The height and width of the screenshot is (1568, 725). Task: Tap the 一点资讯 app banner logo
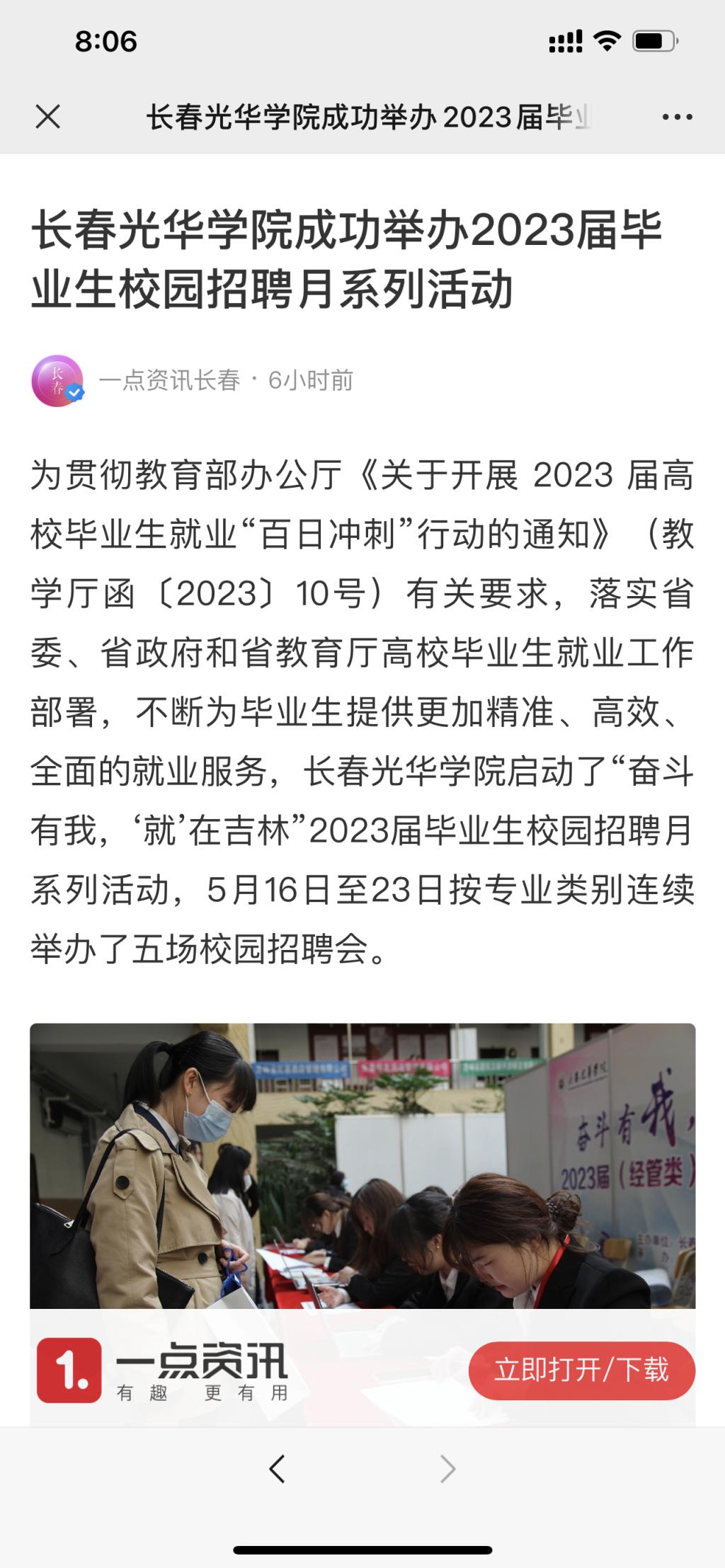pyautogui.click(x=69, y=1370)
